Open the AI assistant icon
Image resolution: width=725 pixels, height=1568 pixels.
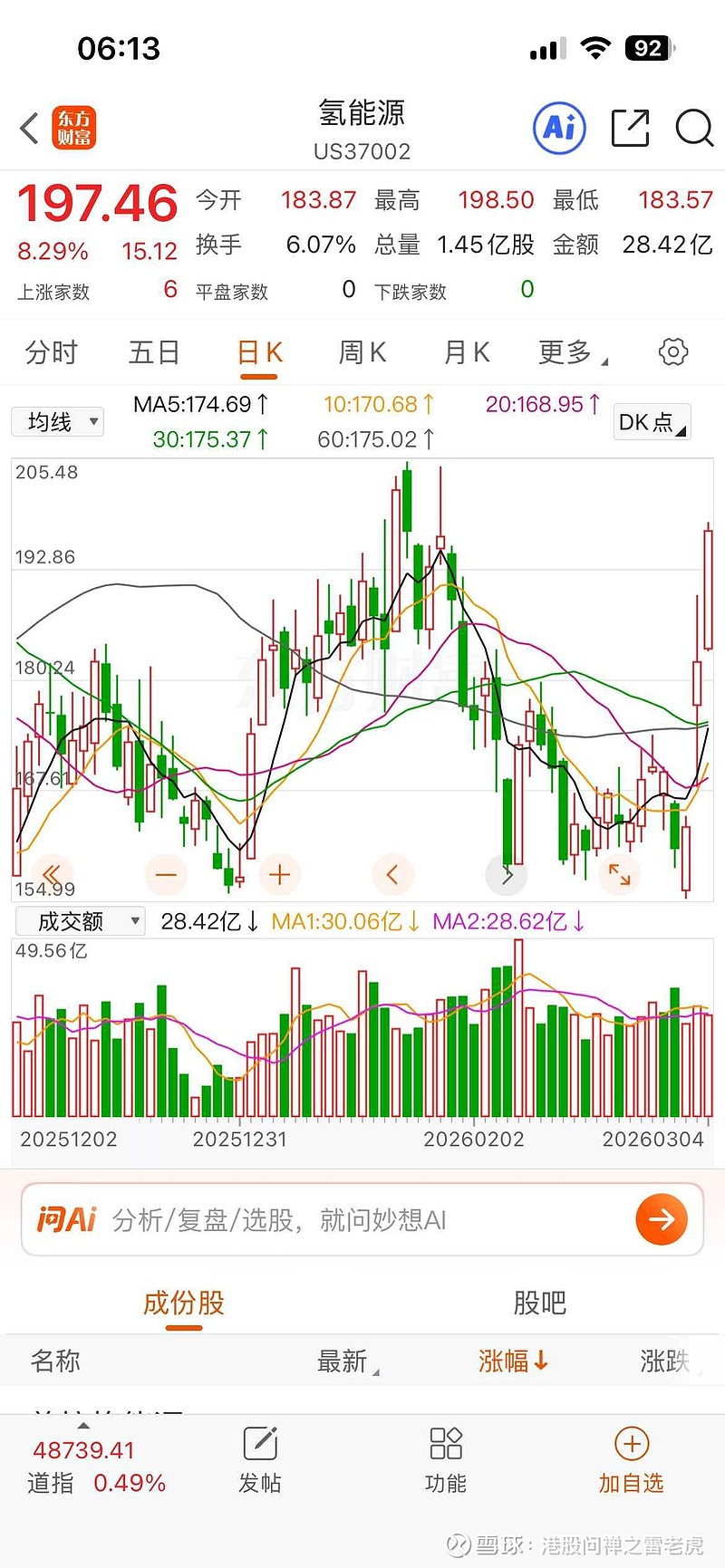[559, 128]
